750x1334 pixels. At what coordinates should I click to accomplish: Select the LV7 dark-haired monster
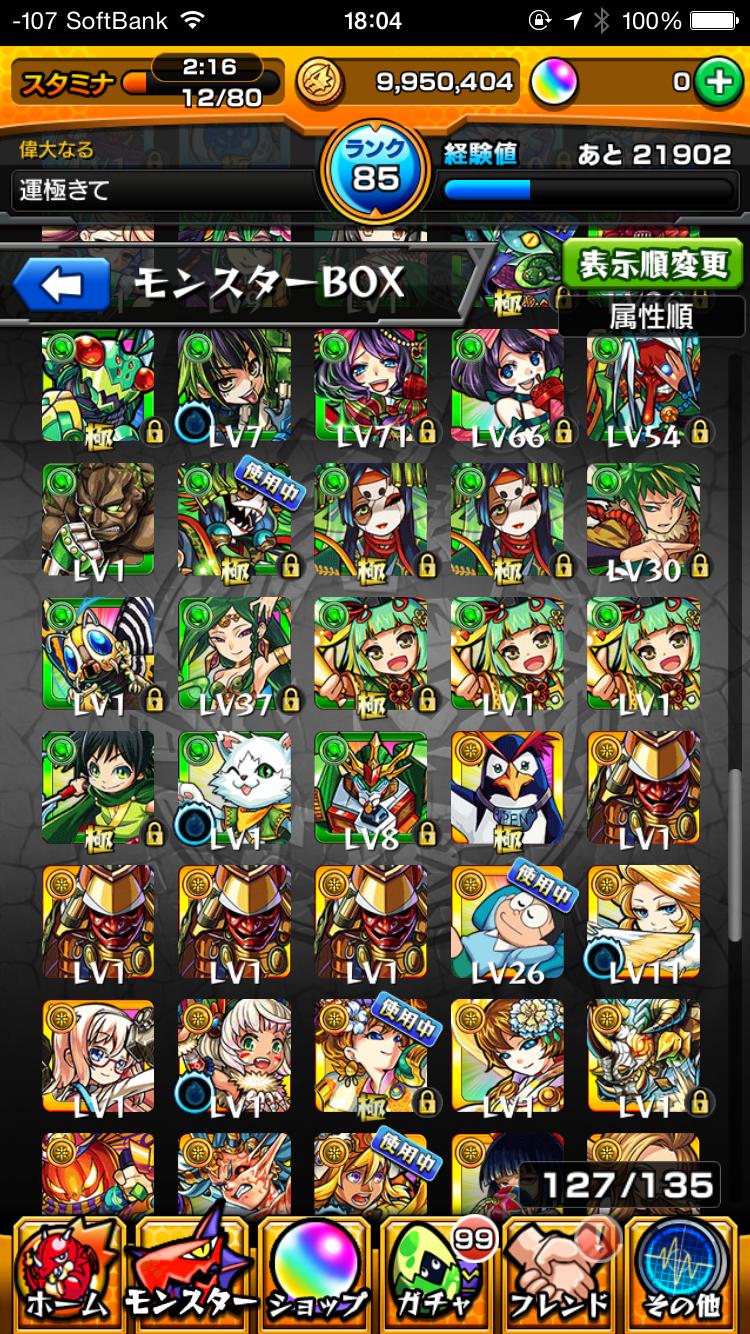tap(235, 386)
